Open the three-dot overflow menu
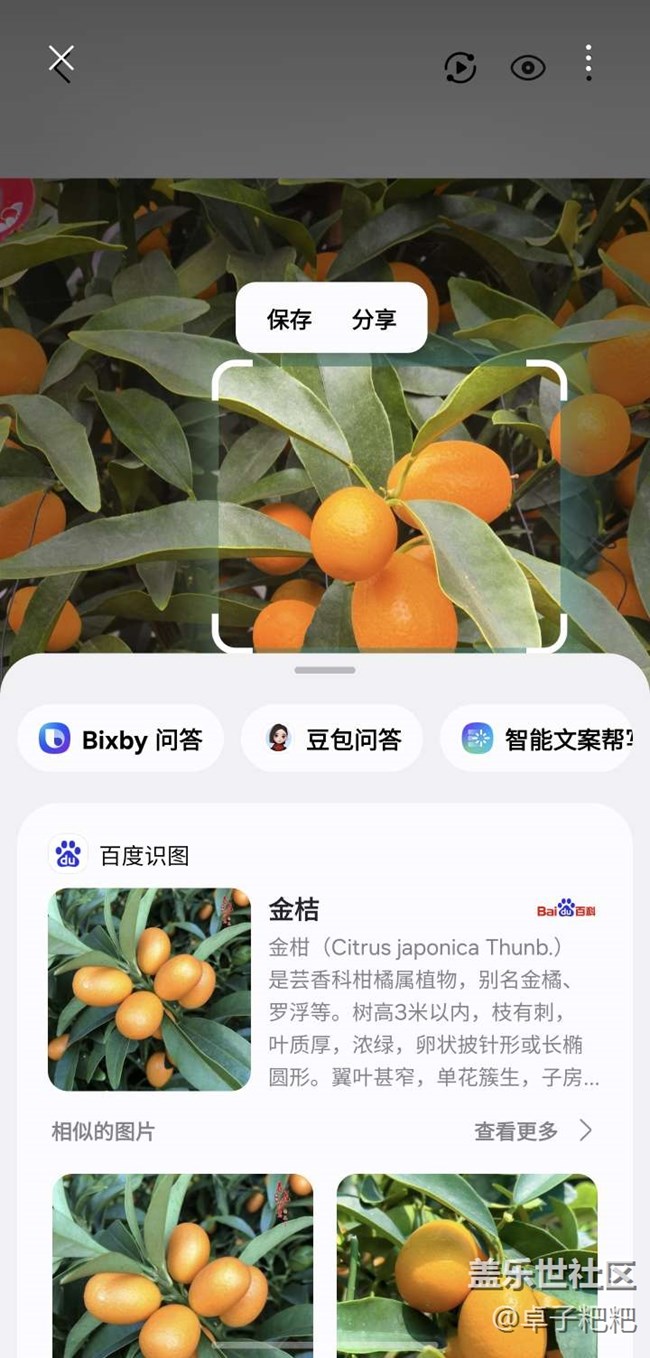This screenshot has width=650, height=1358. coord(588,63)
